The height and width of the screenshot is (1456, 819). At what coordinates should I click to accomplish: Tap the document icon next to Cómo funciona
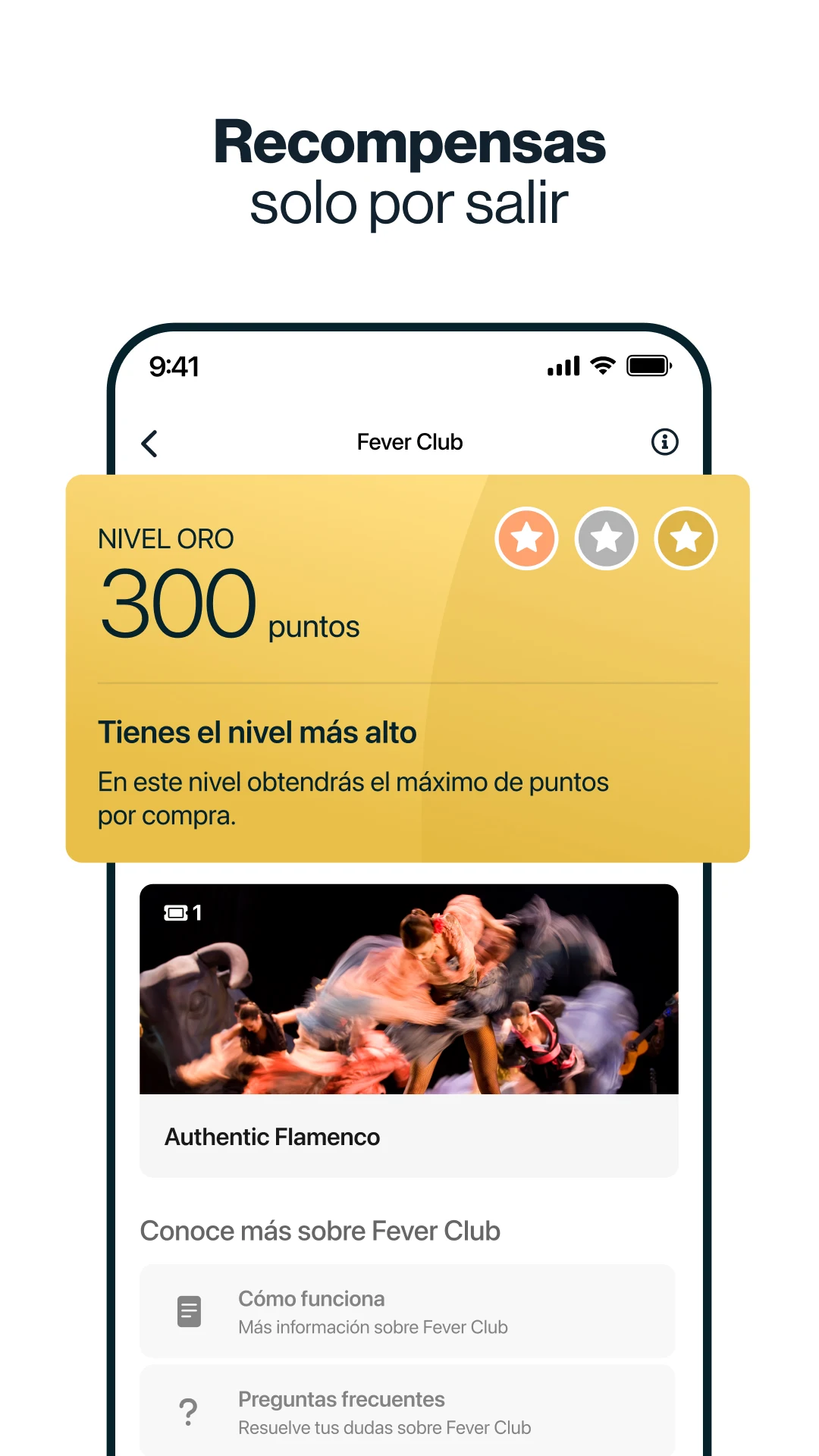pos(188,1311)
